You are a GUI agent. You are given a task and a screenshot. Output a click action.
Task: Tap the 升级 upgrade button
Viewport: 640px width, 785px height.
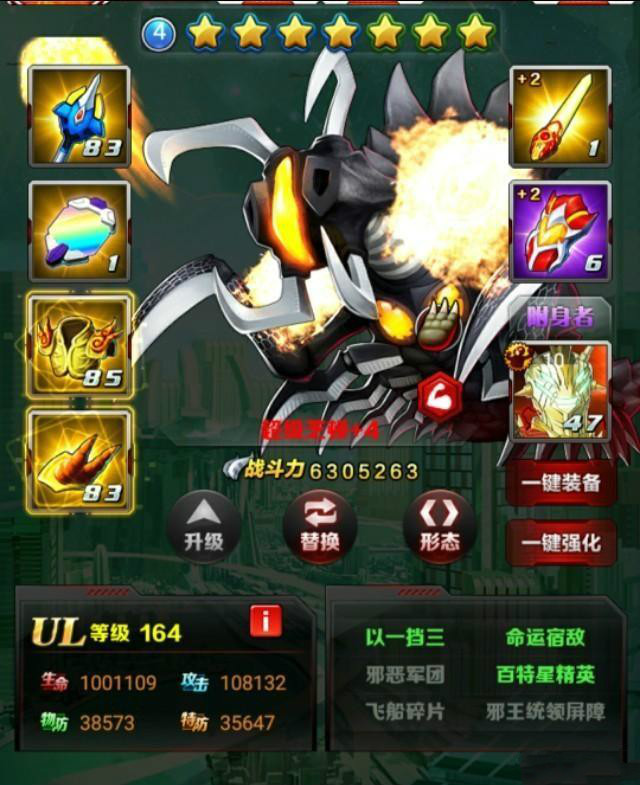[x=203, y=527]
